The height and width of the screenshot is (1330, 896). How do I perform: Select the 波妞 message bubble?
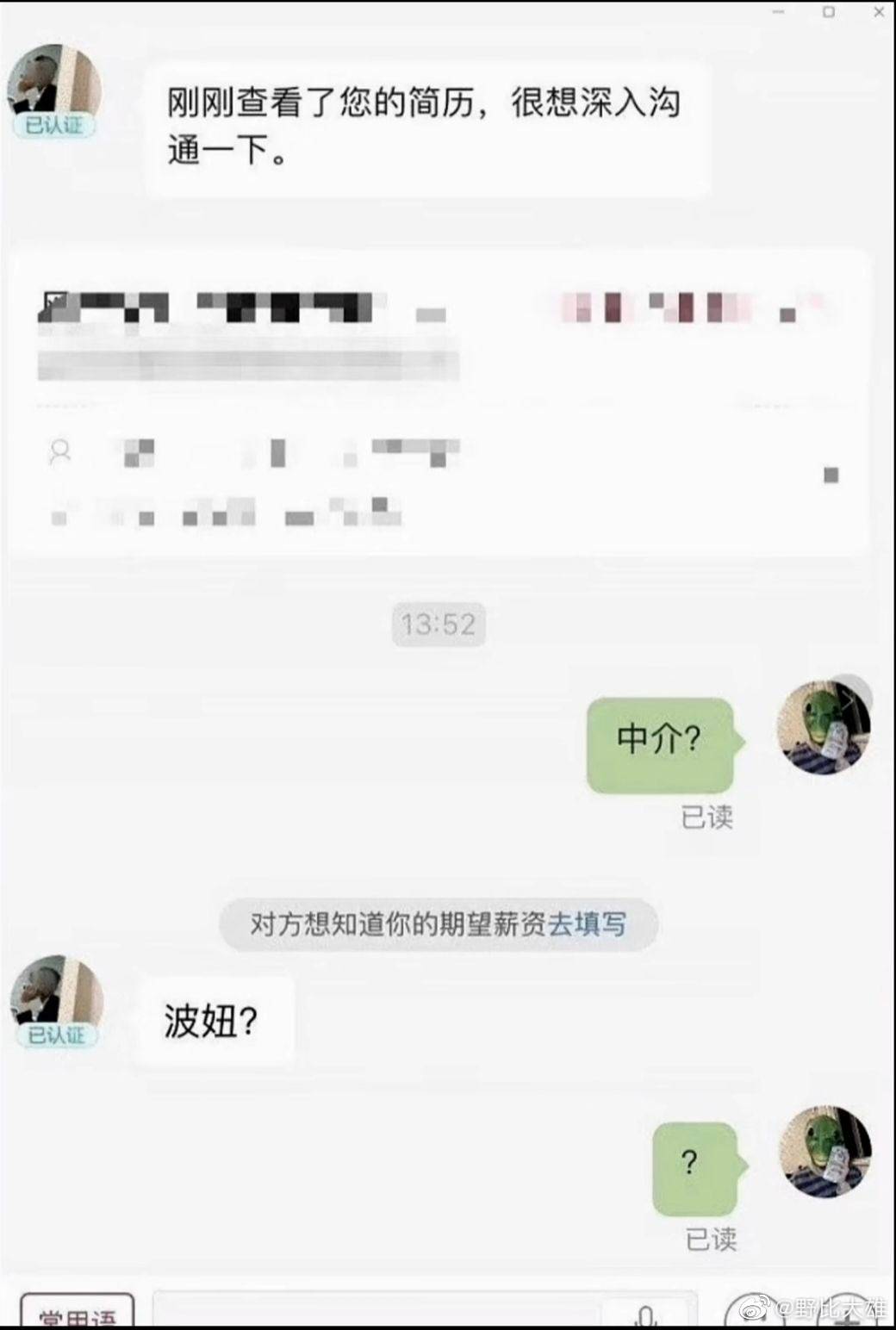click(214, 1019)
